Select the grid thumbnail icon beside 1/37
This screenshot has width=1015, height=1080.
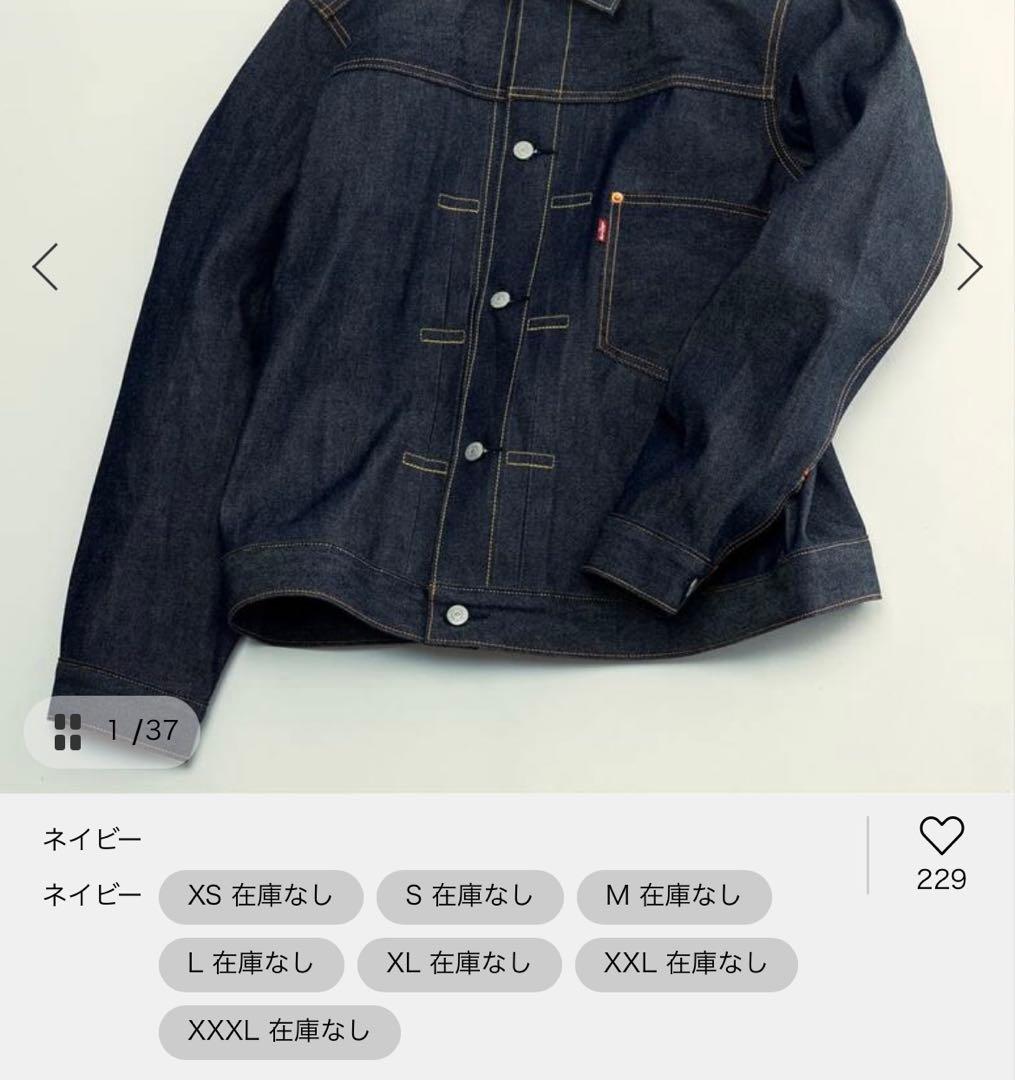(68, 733)
